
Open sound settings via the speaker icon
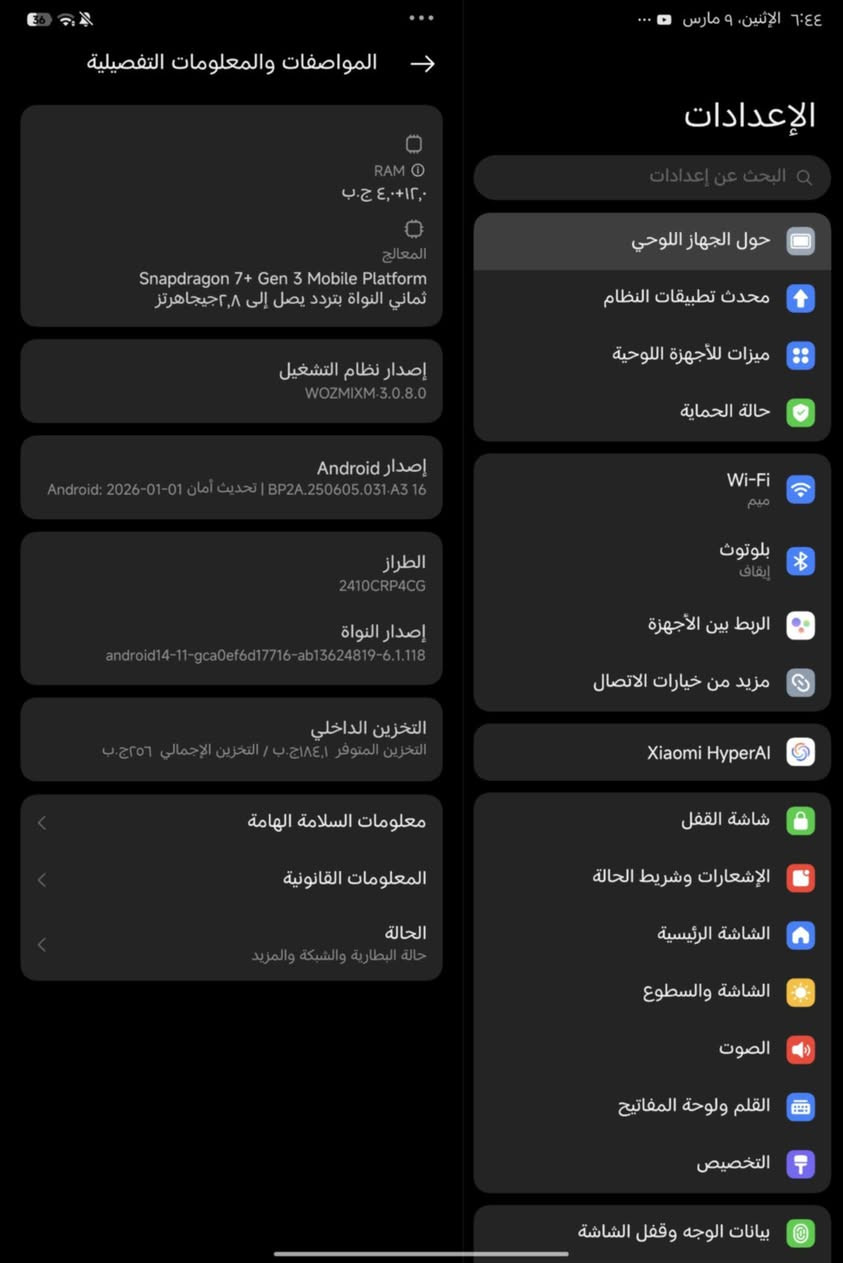coord(800,1048)
